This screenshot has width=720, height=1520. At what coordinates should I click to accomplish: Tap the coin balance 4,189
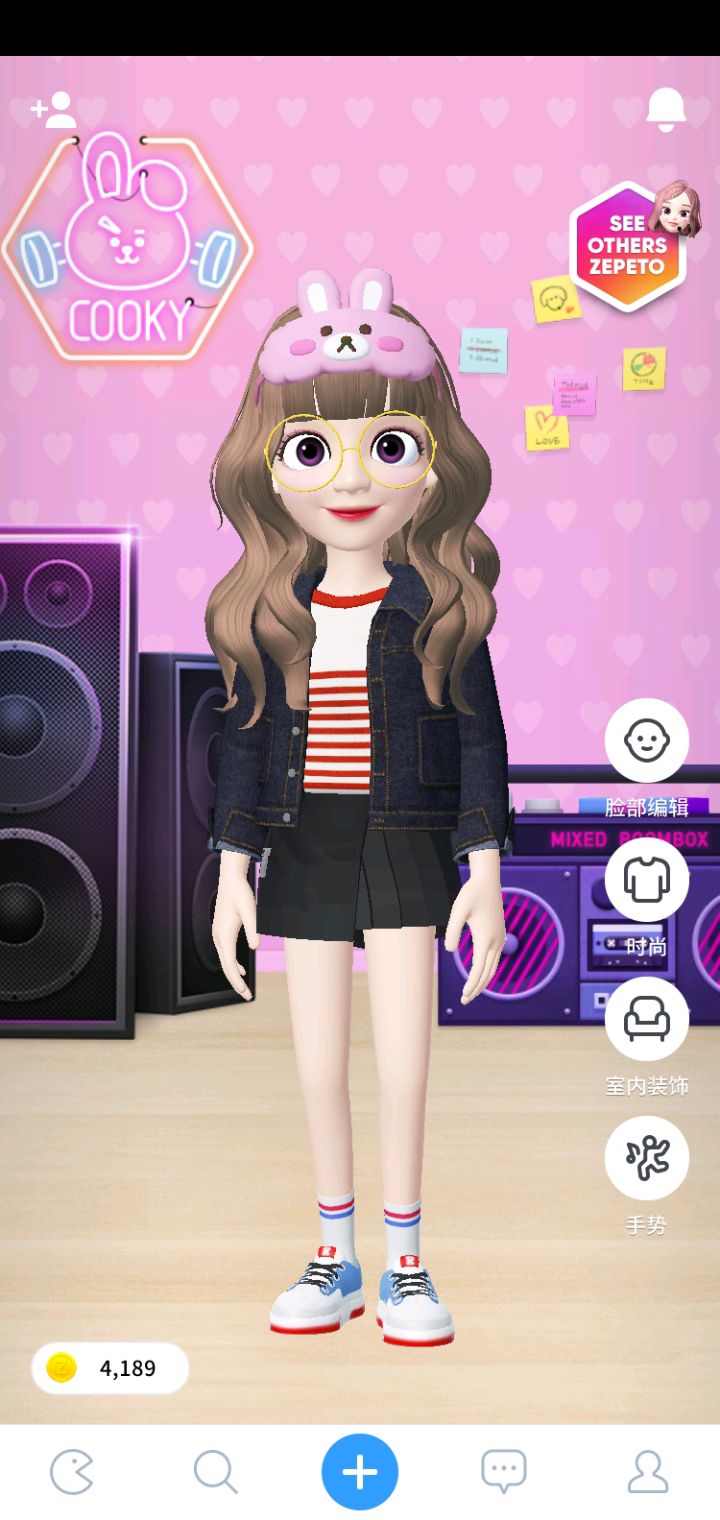point(110,1368)
